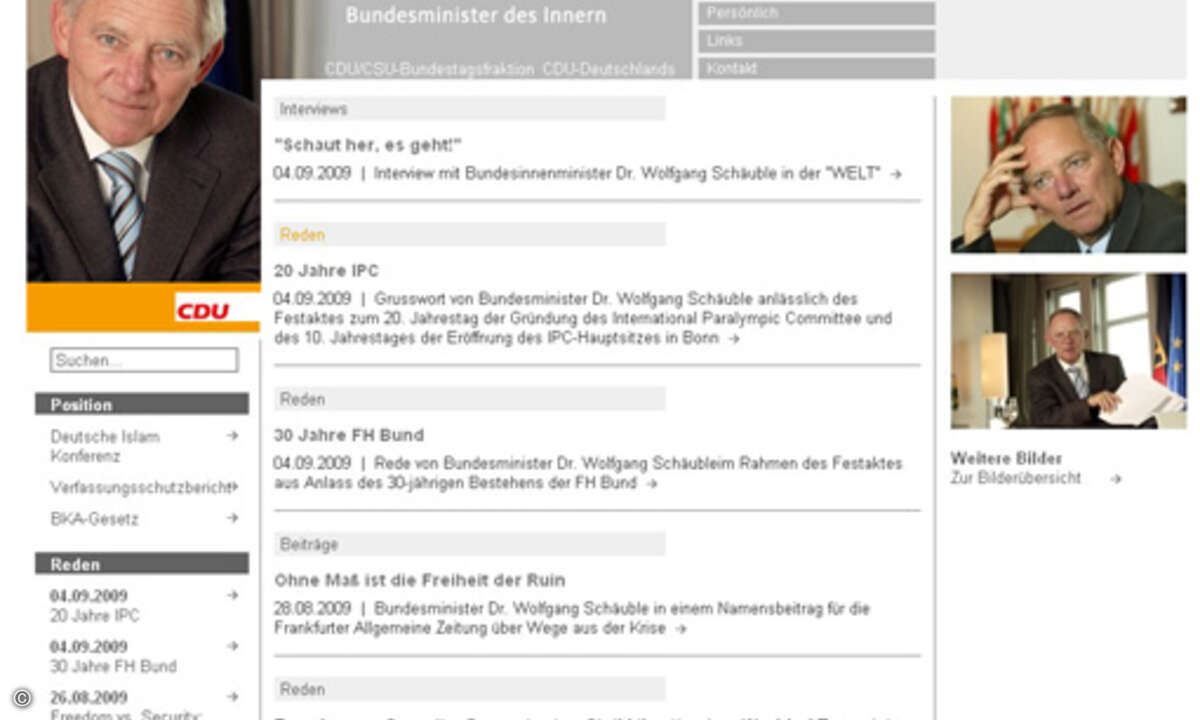Open the photo of minister at desk

pyautogui.click(x=1068, y=351)
